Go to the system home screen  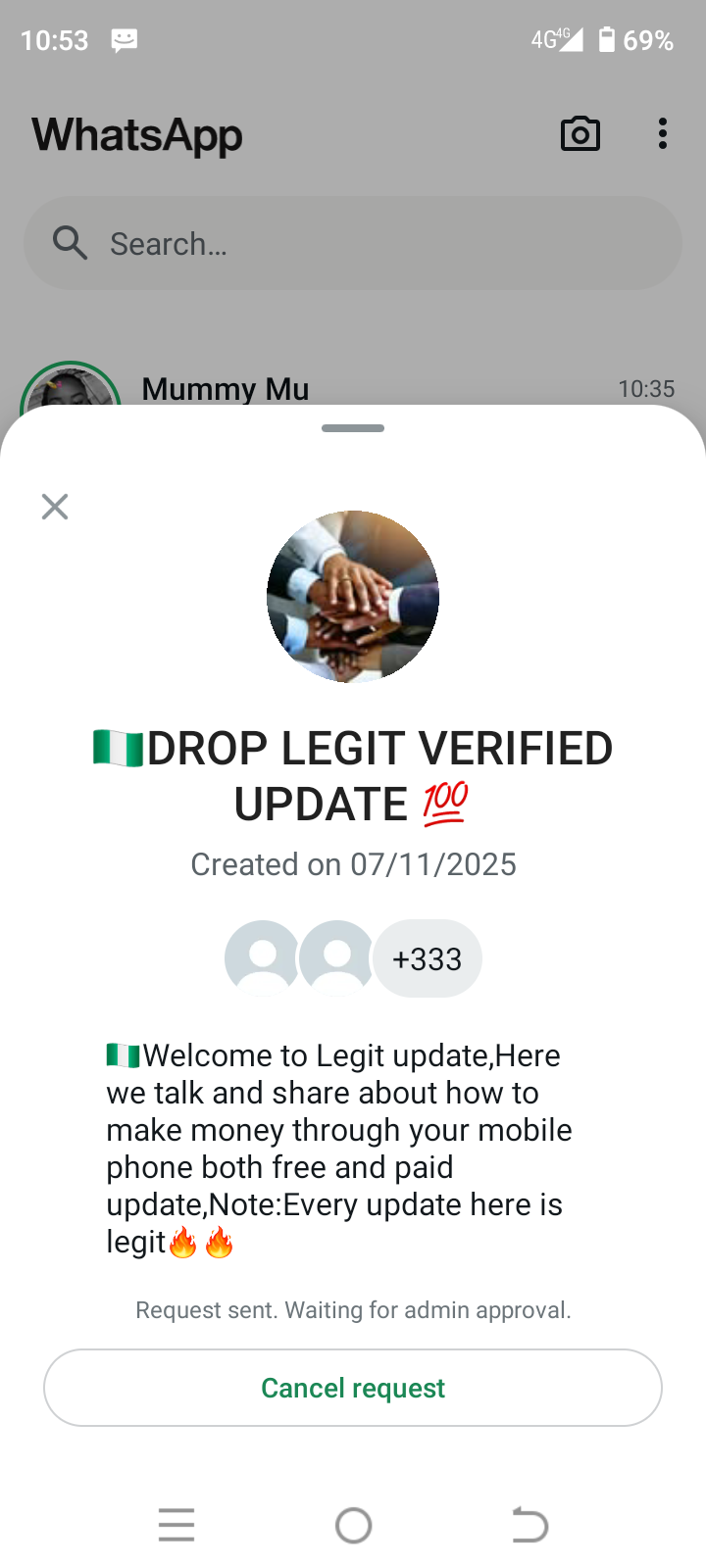[x=353, y=1525]
